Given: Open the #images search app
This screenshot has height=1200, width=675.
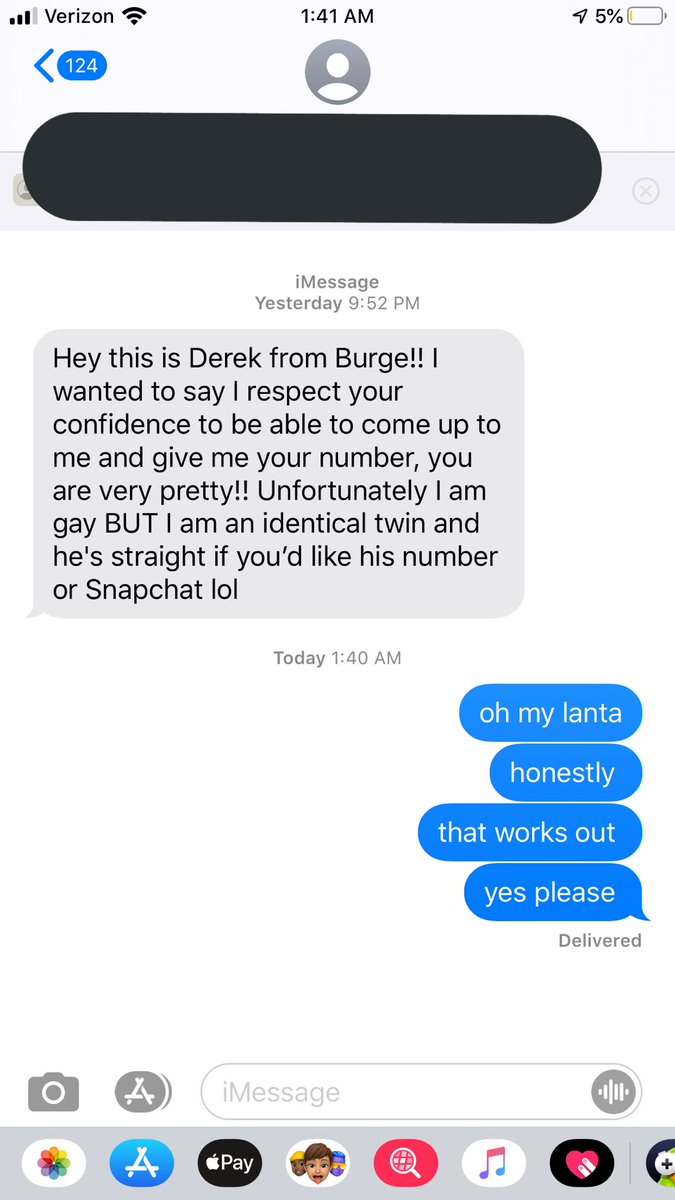Looking at the screenshot, I should [406, 1163].
